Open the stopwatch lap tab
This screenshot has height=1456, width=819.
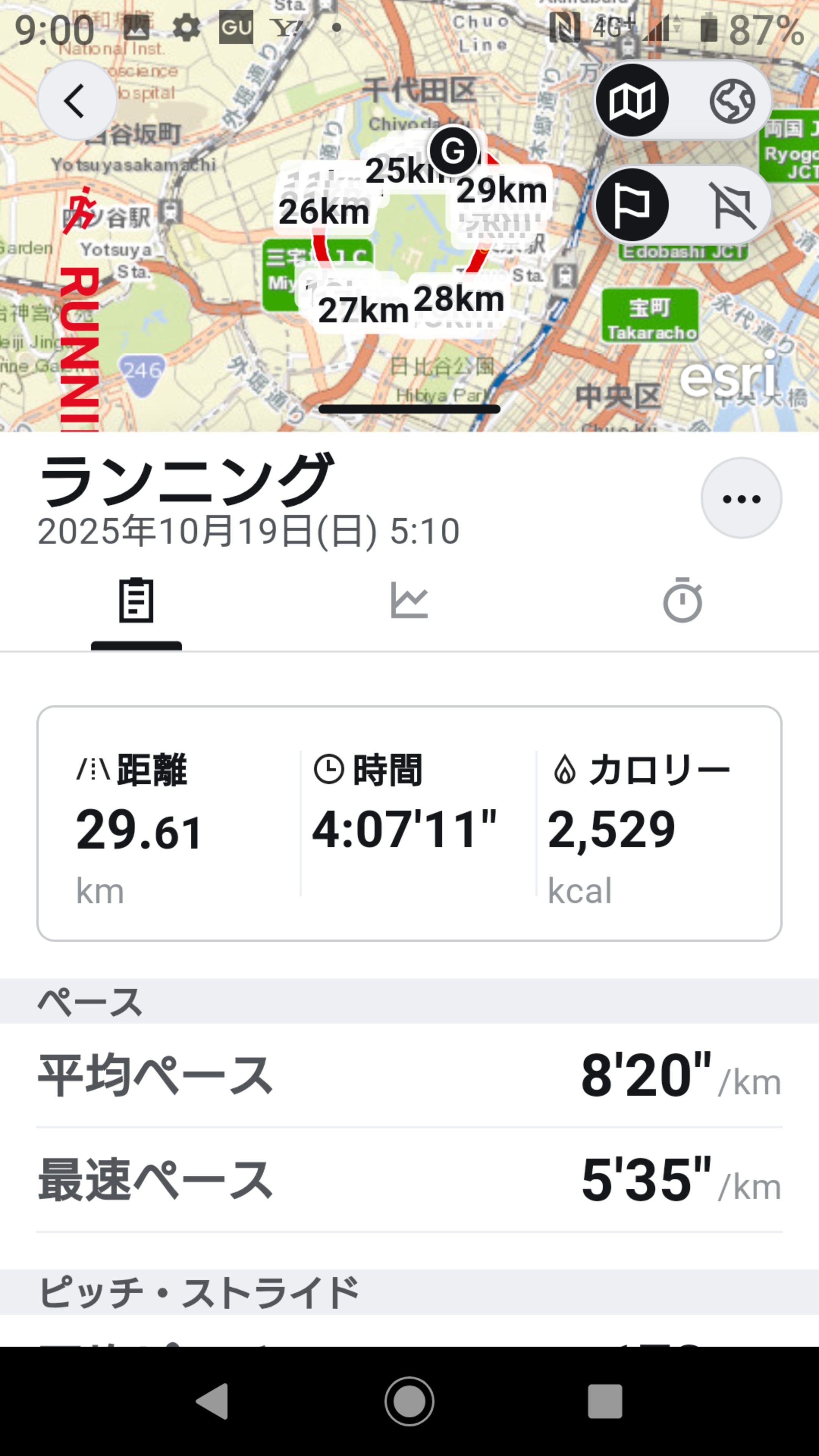pos(682,600)
